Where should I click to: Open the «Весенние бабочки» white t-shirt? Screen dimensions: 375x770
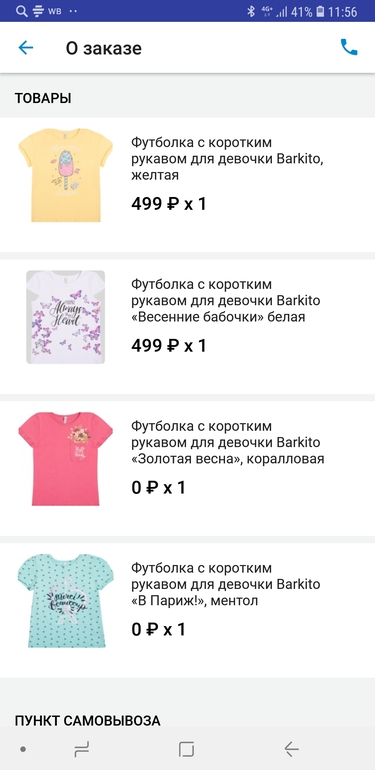[x=188, y=327]
